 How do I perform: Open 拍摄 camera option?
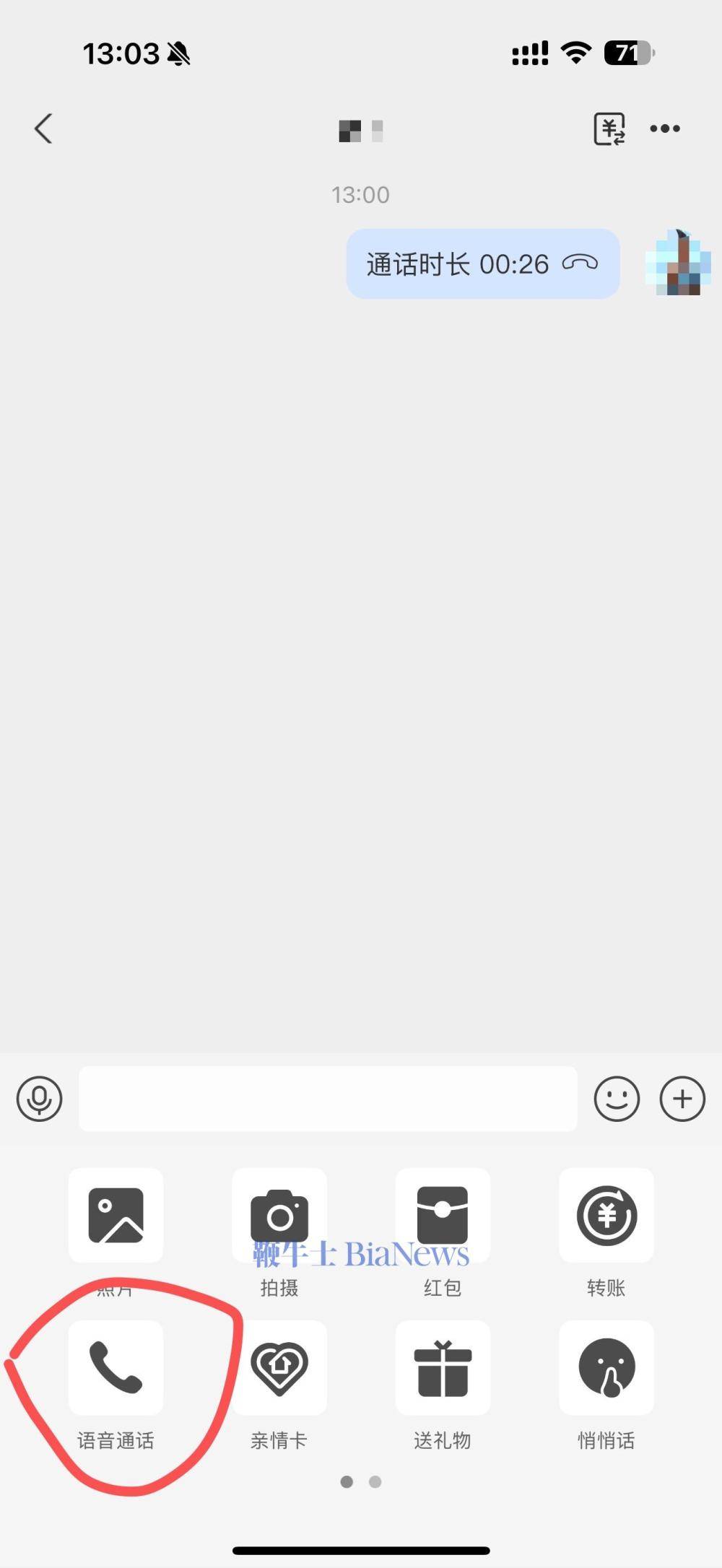[279, 1216]
